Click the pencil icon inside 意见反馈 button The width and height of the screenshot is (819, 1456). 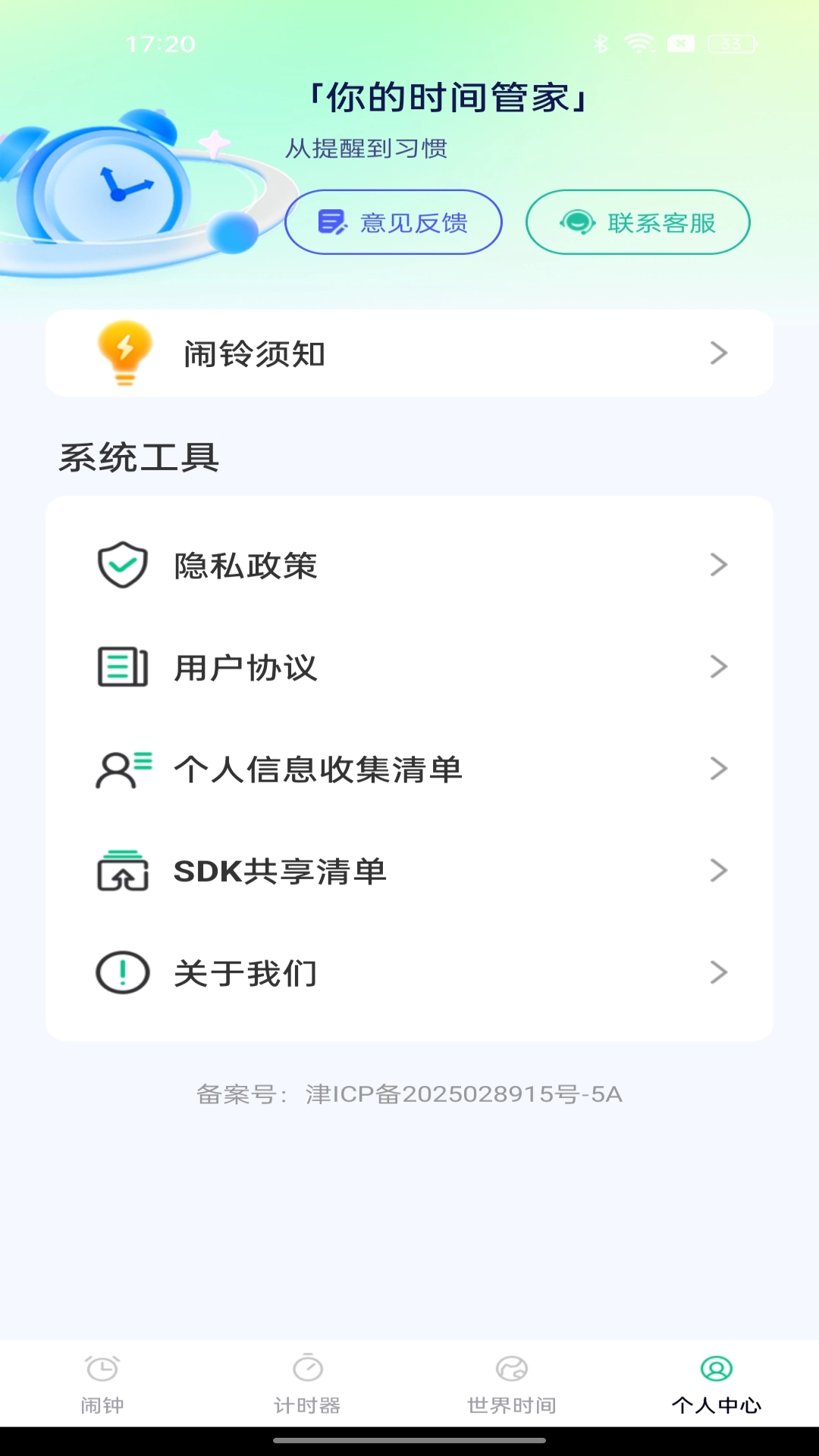click(x=332, y=221)
